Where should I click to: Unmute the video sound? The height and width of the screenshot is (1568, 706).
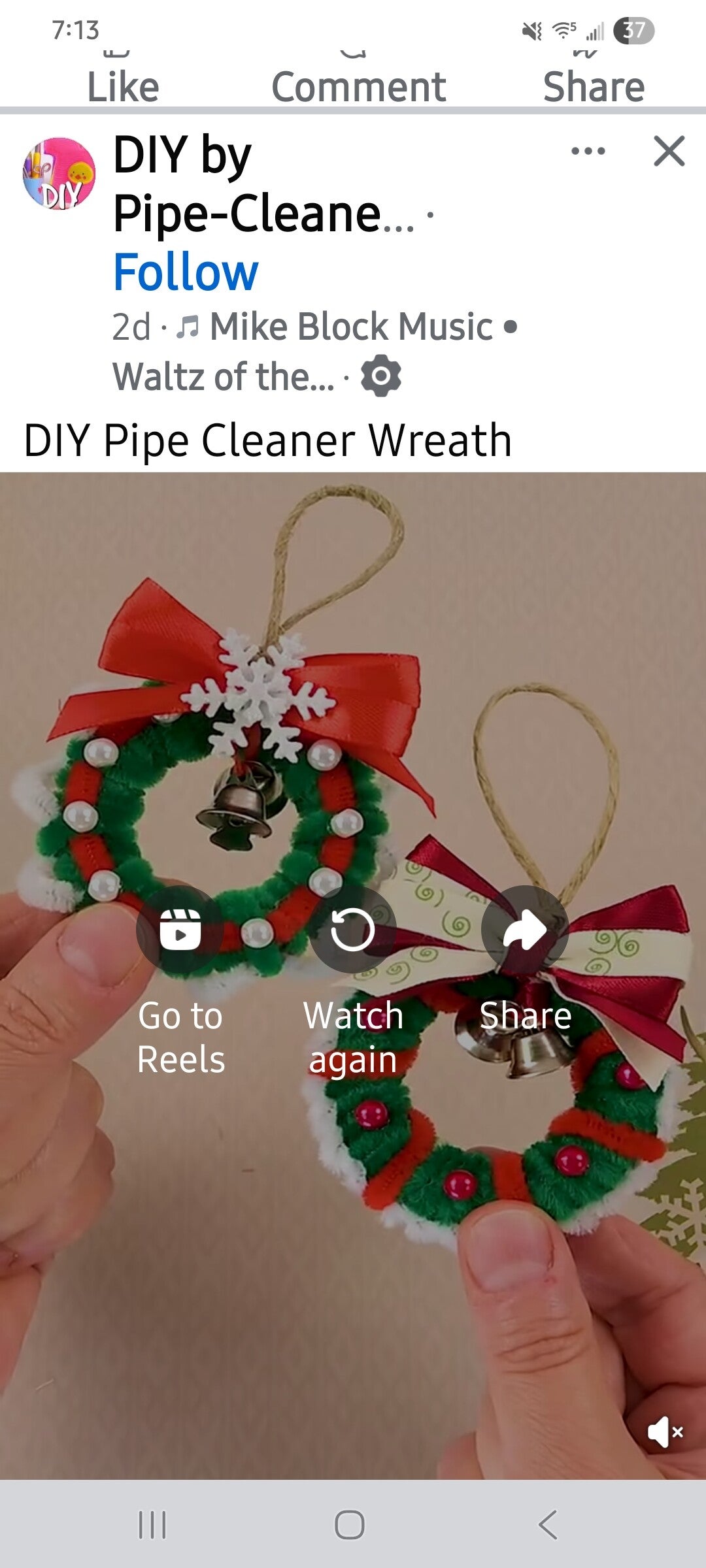click(665, 1433)
